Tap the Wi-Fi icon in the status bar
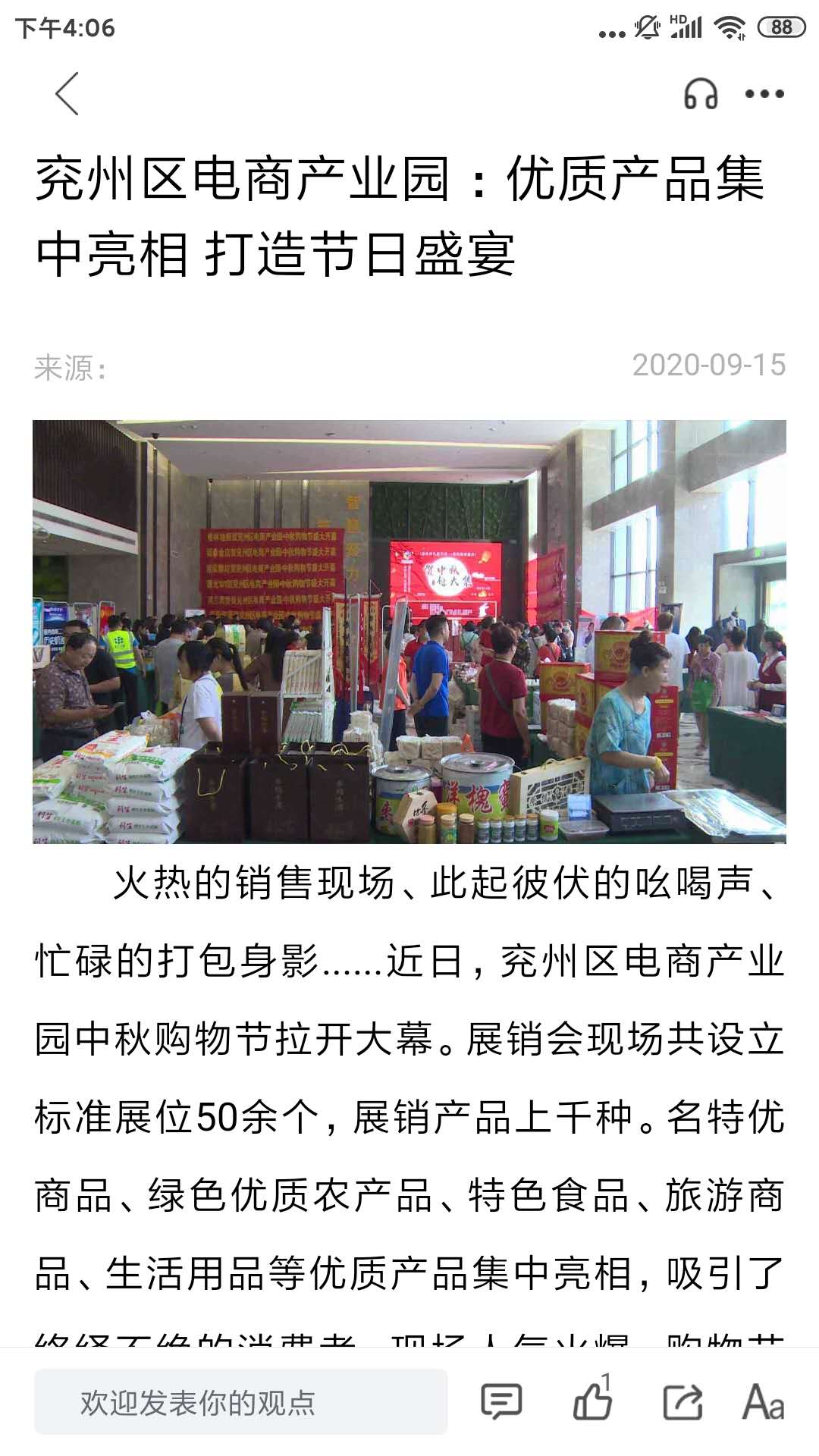 (x=729, y=24)
